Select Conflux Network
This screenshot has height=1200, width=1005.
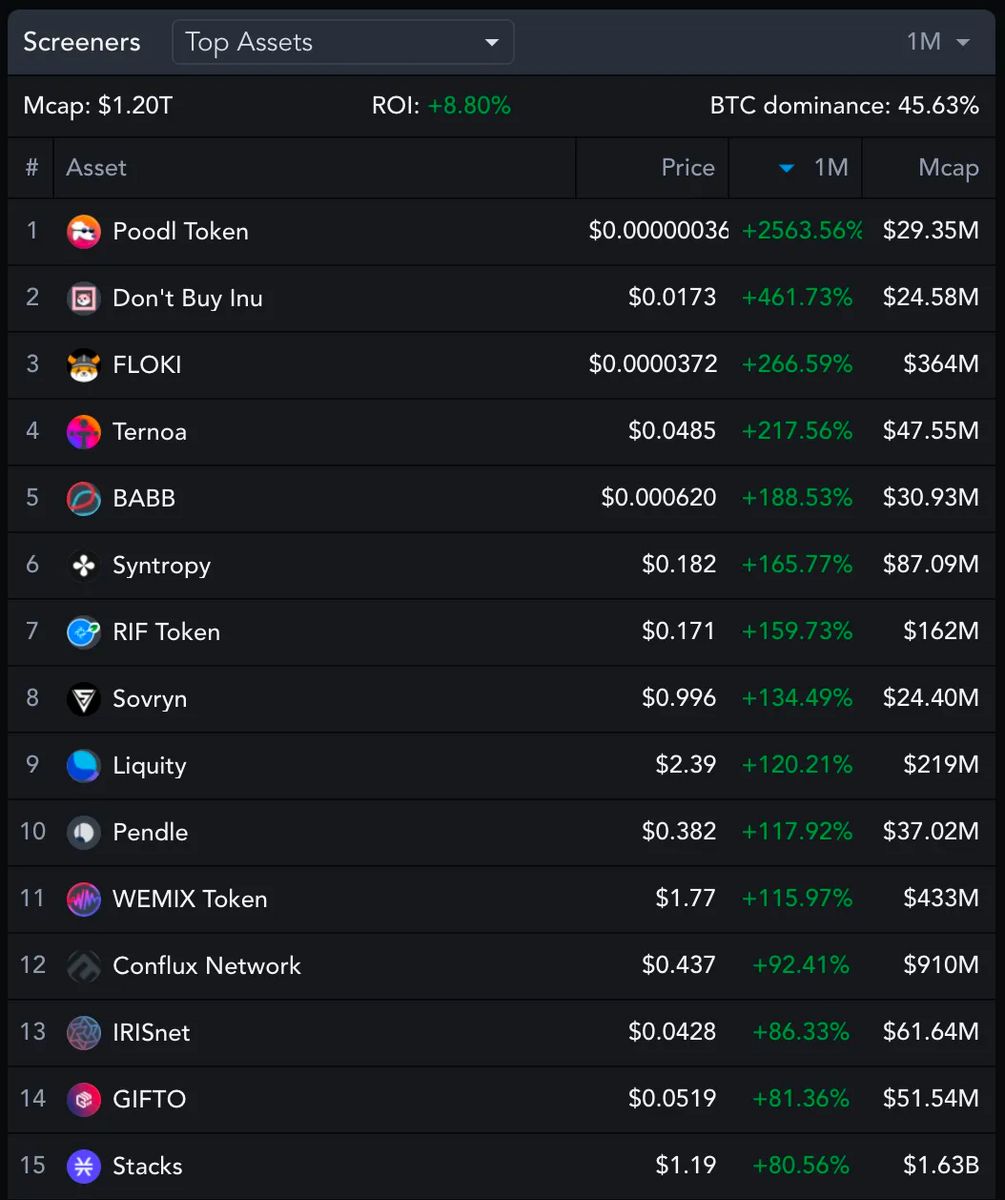point(206,966)
